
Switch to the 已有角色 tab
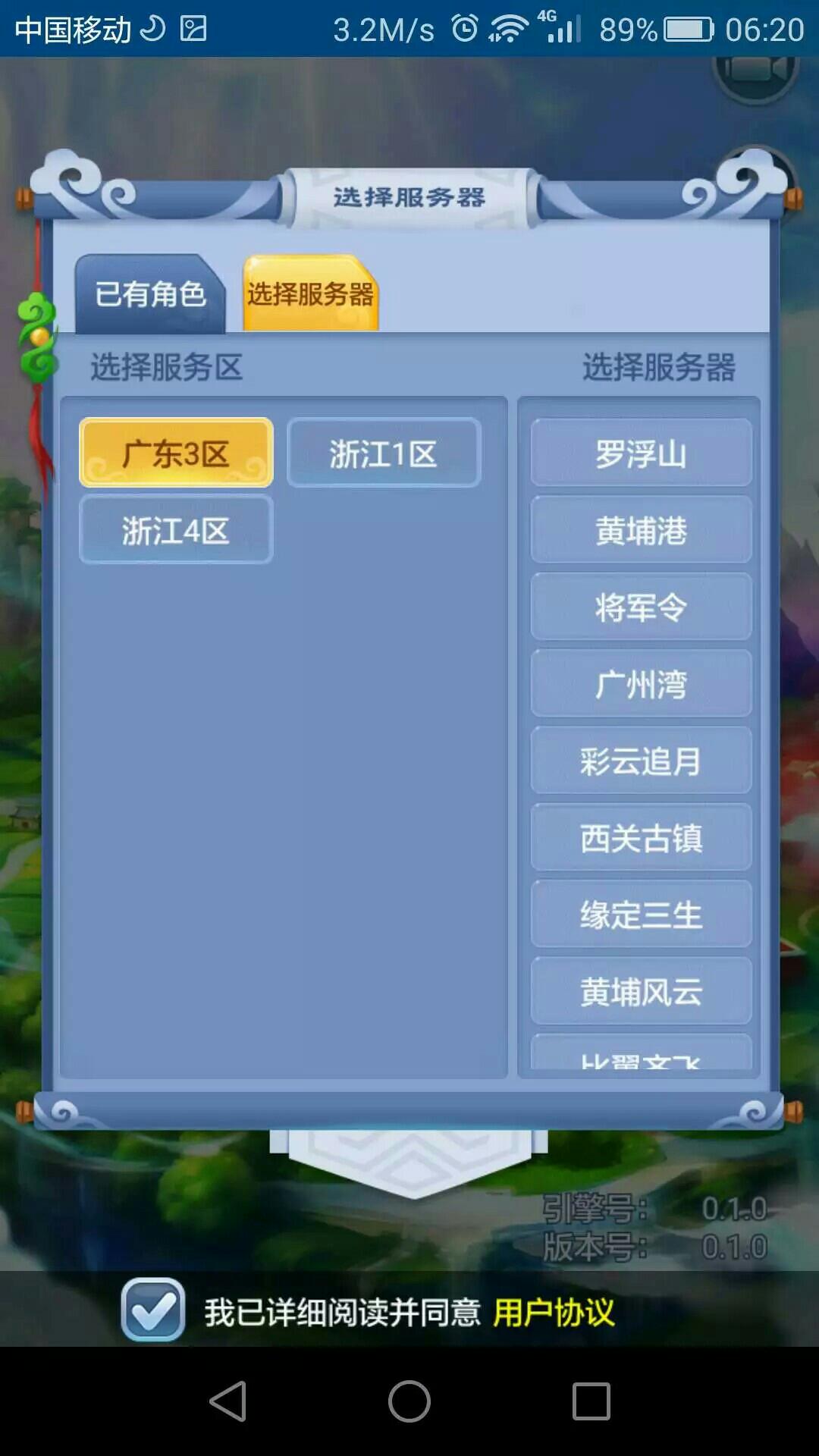point(150,294)
